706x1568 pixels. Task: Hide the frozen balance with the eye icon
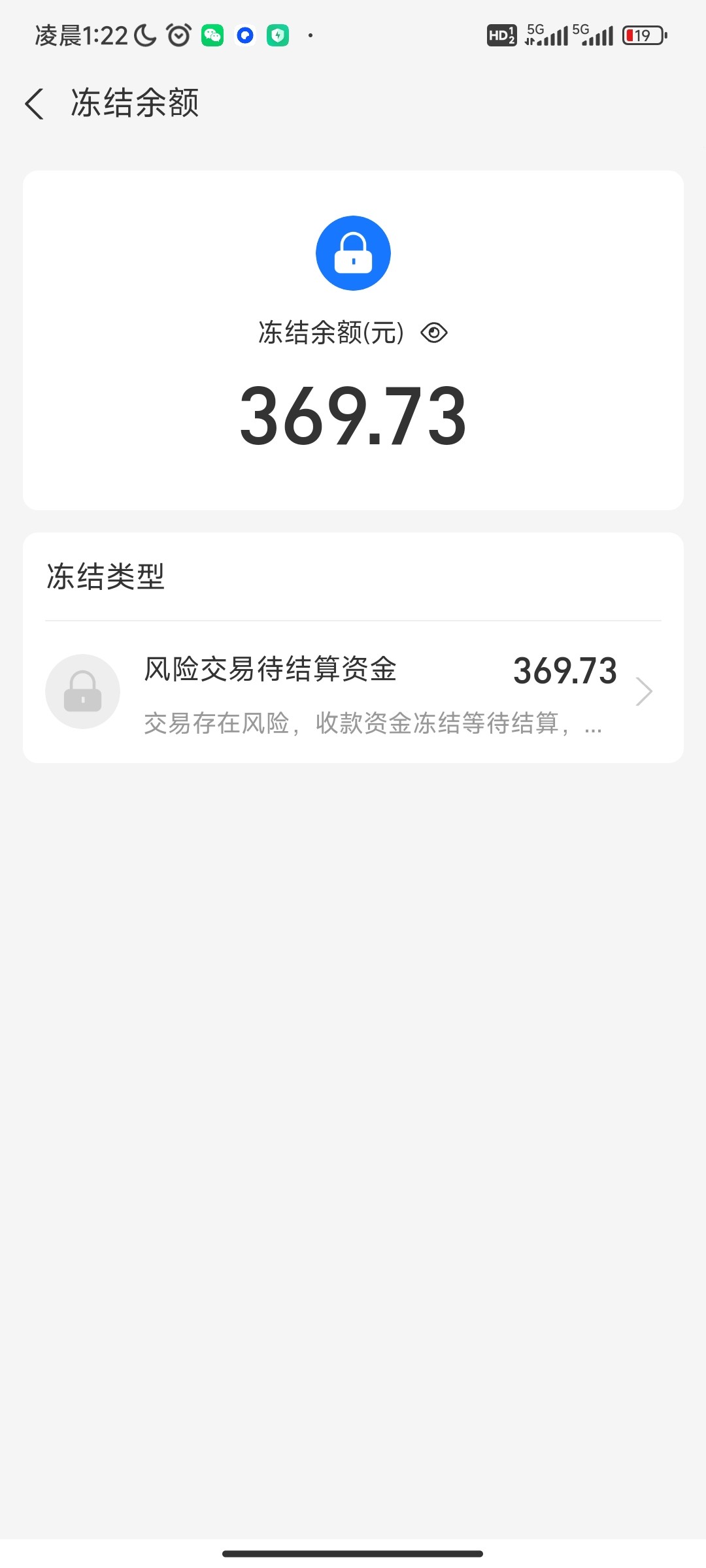pos(434,333)
